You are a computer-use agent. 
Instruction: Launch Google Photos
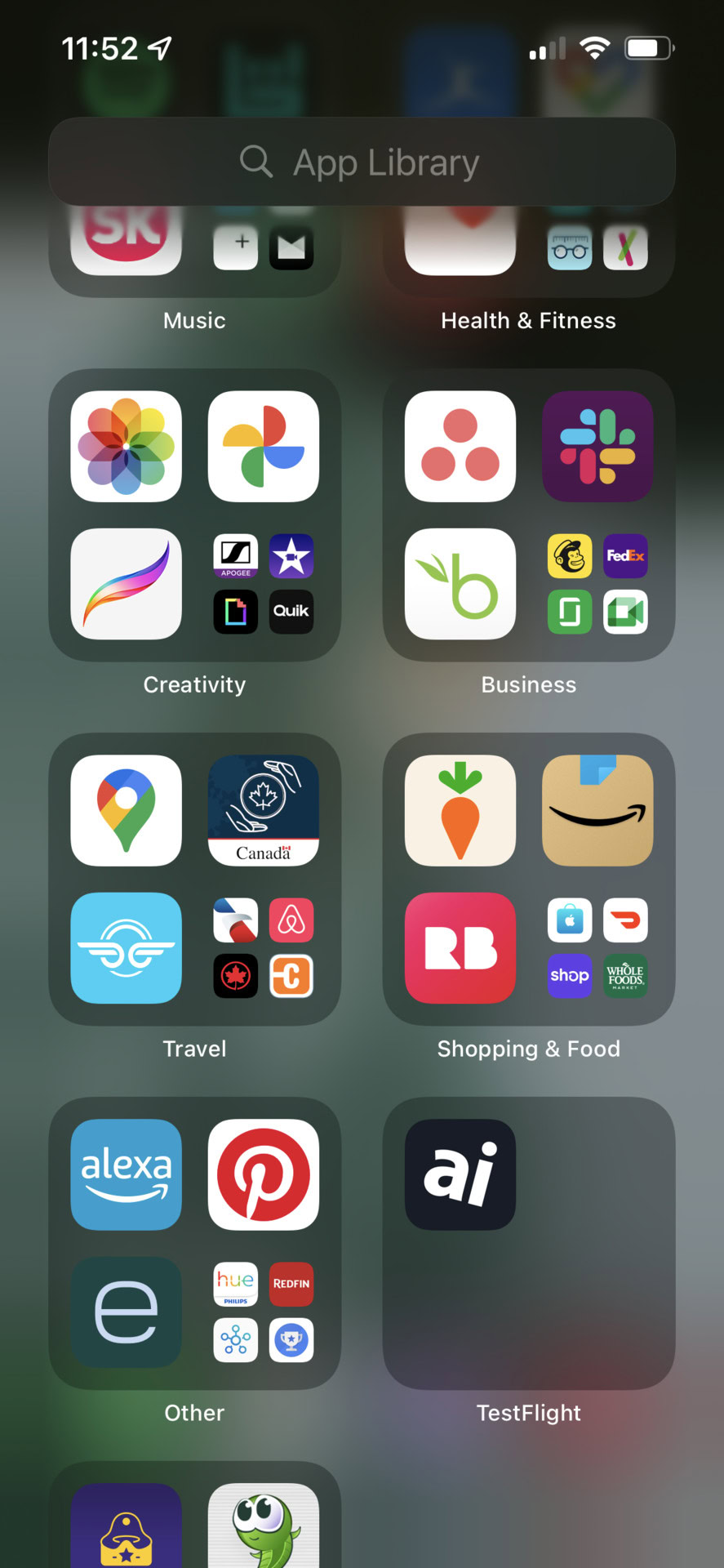pos(263,447)
